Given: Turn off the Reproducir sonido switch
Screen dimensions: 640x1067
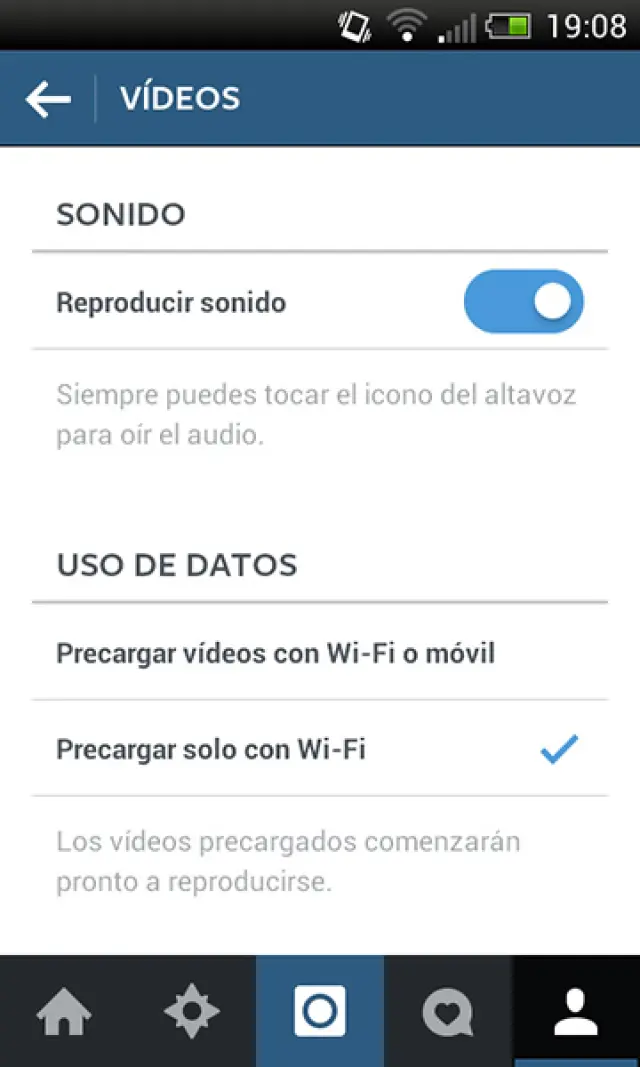Looking at the screenshot, I should pyautogui.click(x=523, y=302).
